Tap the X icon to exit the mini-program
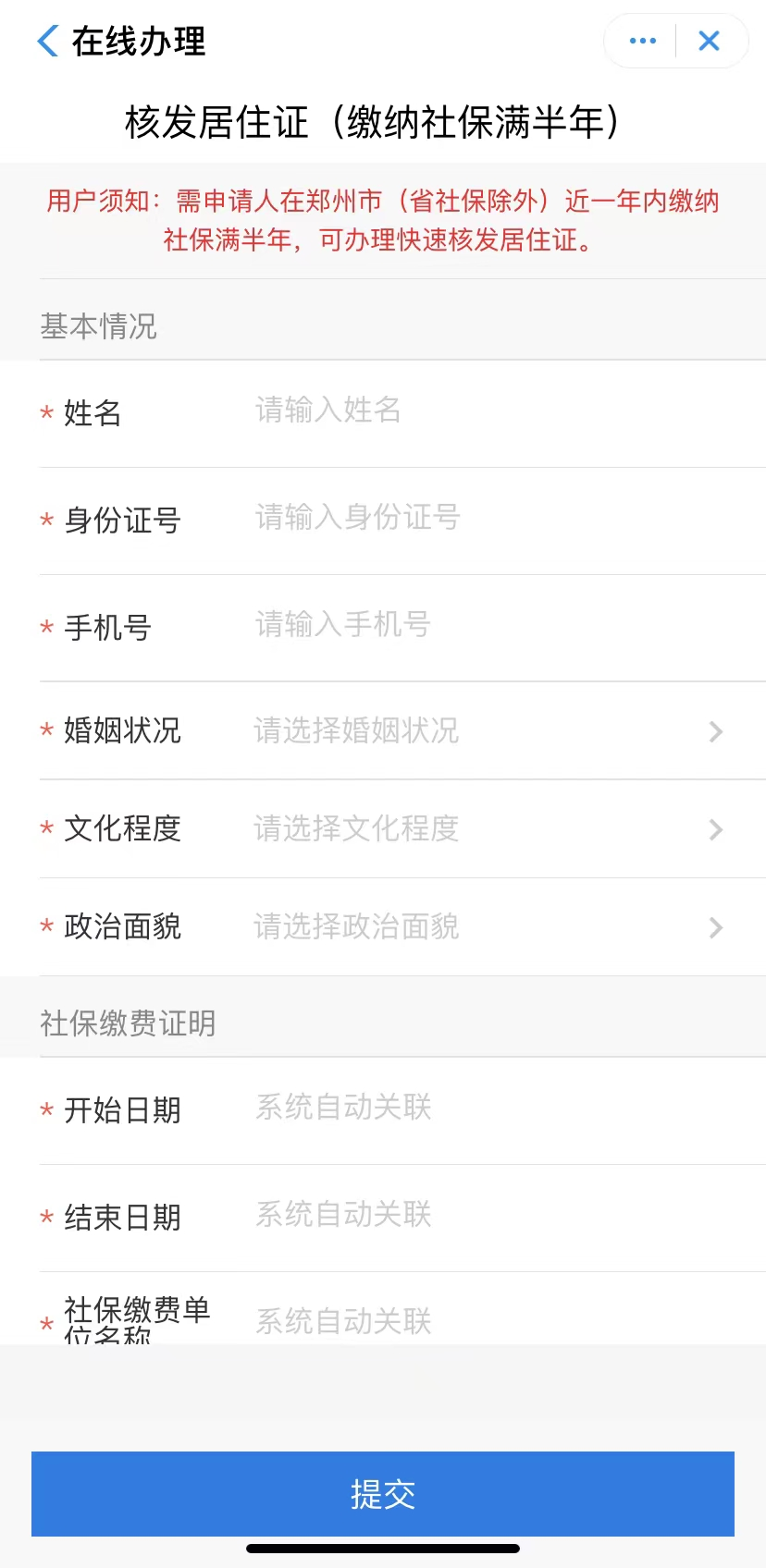Viewport: 766px width, 1568px height. pos(709,40)
